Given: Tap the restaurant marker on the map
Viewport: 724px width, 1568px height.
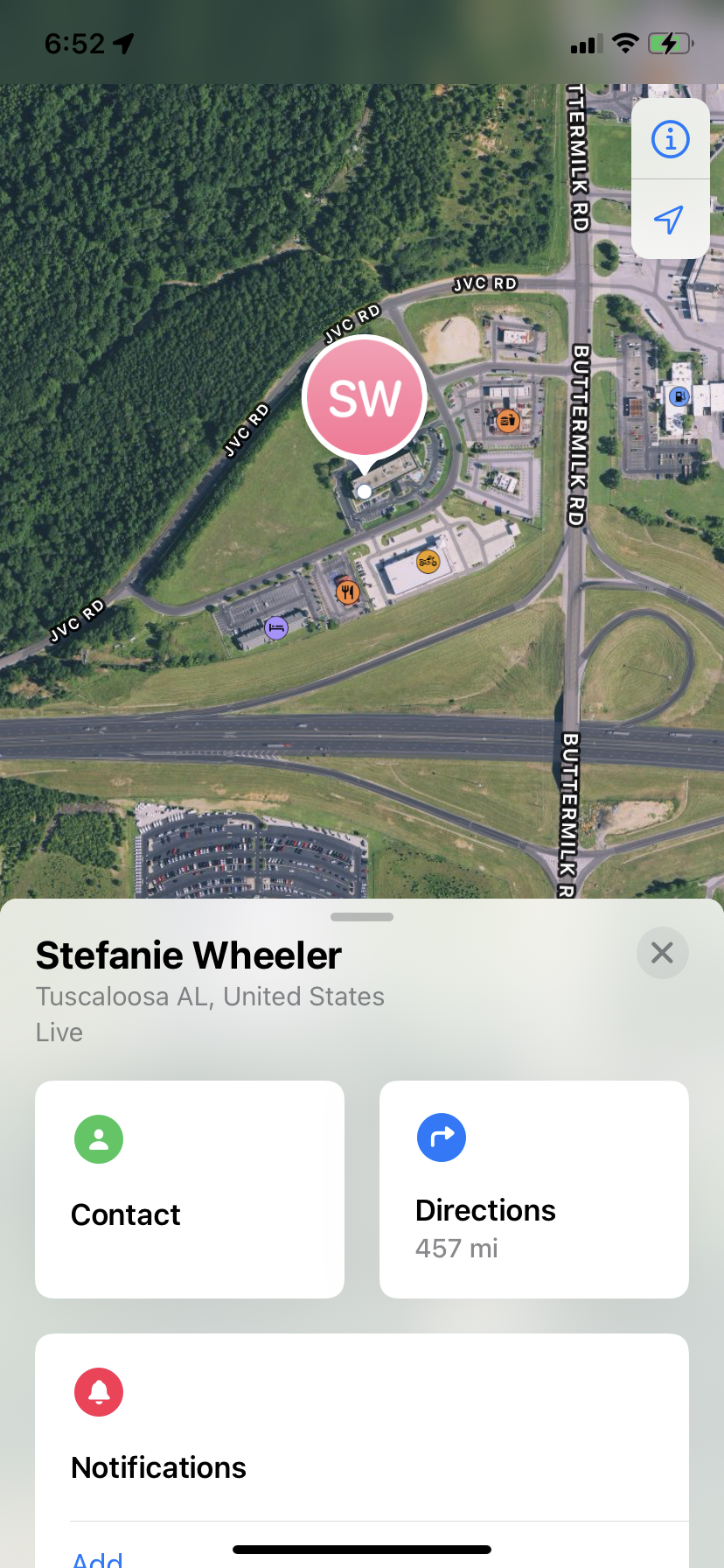Looking at the screenshot, I should pyautogui.click(x=348, y=592).
